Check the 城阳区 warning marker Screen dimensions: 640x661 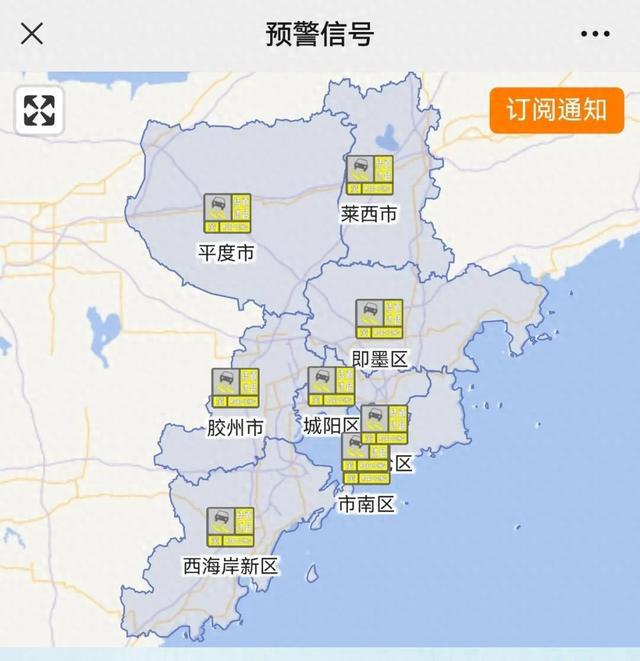point(331,387)
